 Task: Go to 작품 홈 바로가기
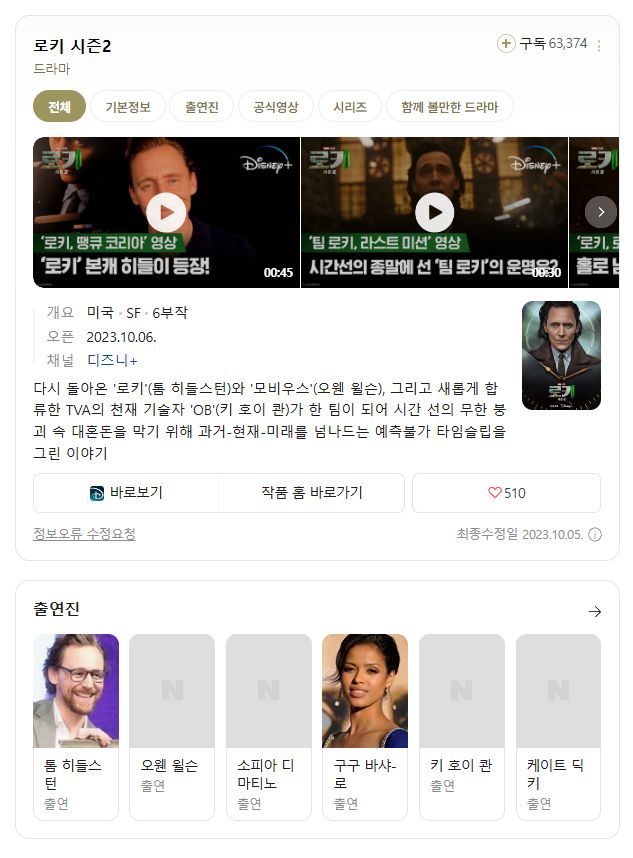pyautogui.click(x=312, y=493)
